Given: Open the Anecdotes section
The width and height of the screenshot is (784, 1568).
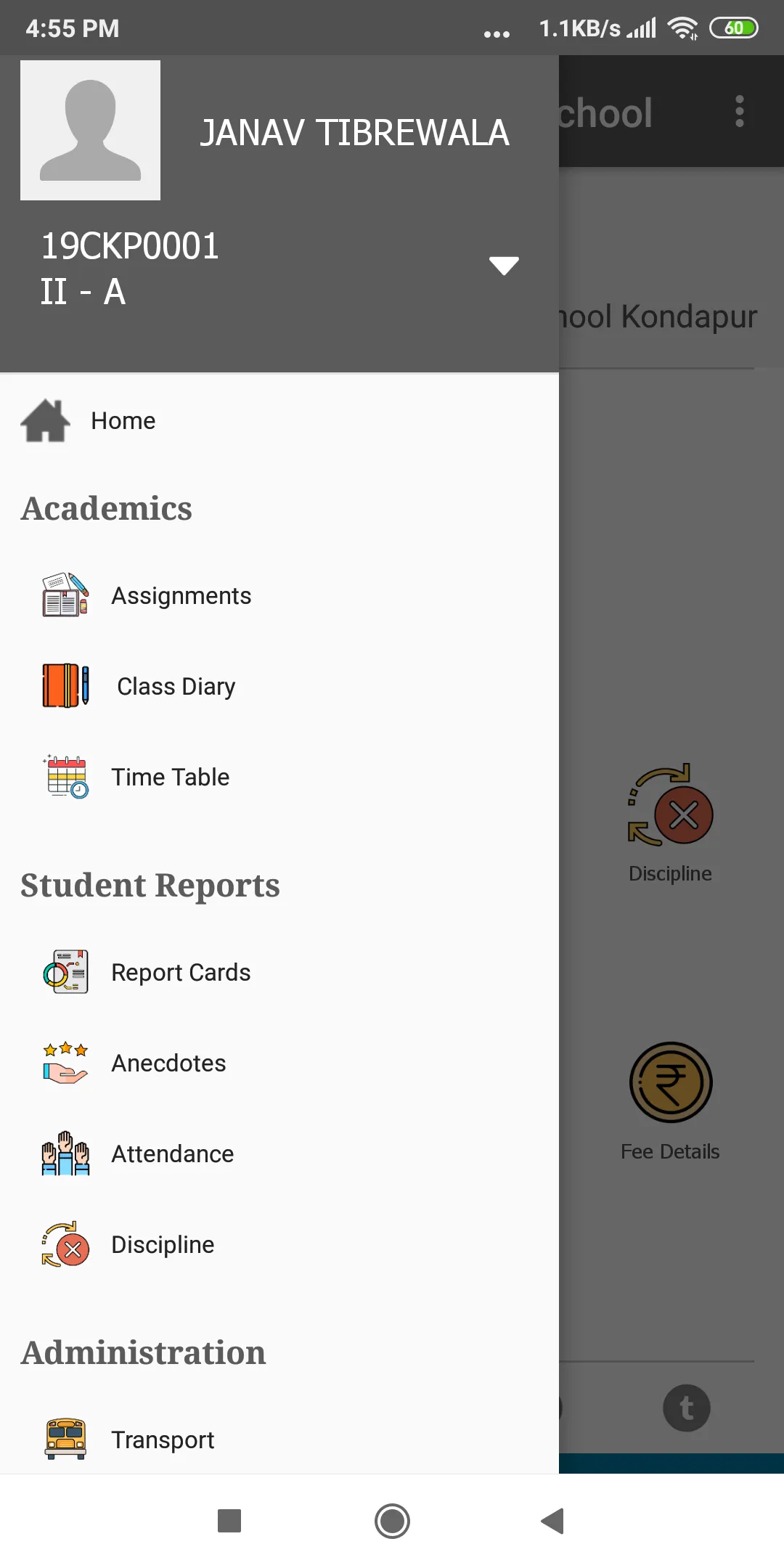Looking at the screenshot, I should 168,1063.
